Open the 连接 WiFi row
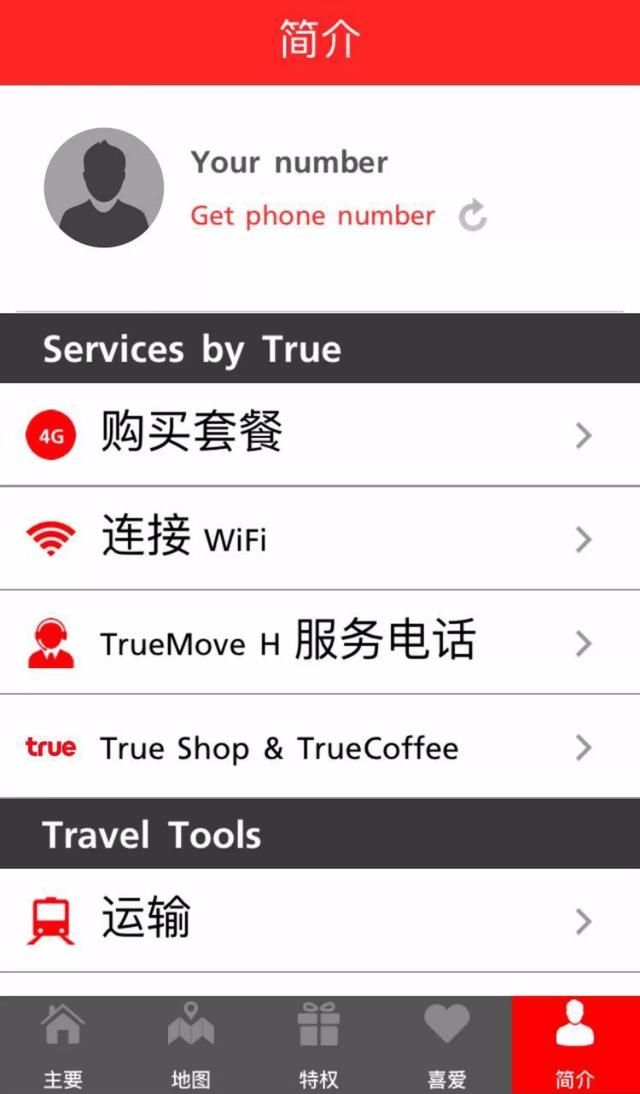This screenshot has height=1094, width=640. (x=320, y=538)
